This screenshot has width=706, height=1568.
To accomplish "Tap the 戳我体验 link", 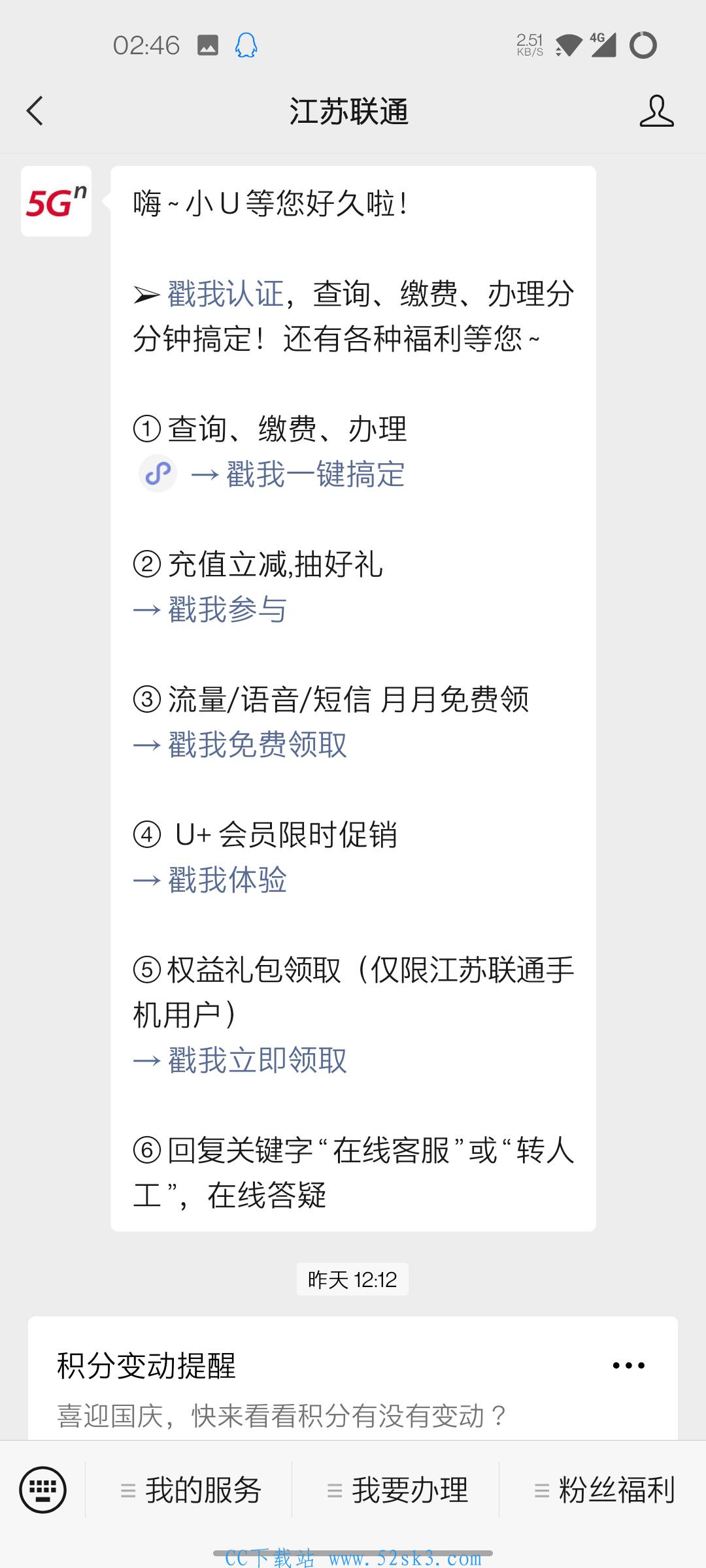I will [x=210, y=879].
